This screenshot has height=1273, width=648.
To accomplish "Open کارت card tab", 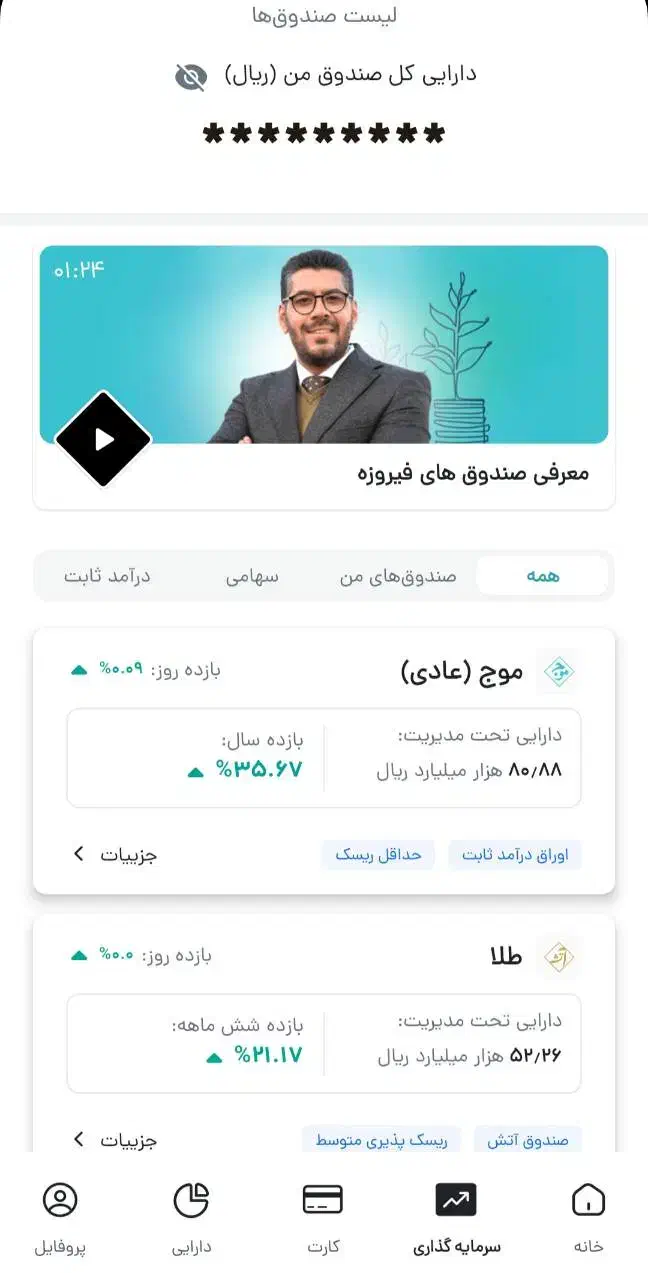I will pyautogui.click(x=322, y=1216).
